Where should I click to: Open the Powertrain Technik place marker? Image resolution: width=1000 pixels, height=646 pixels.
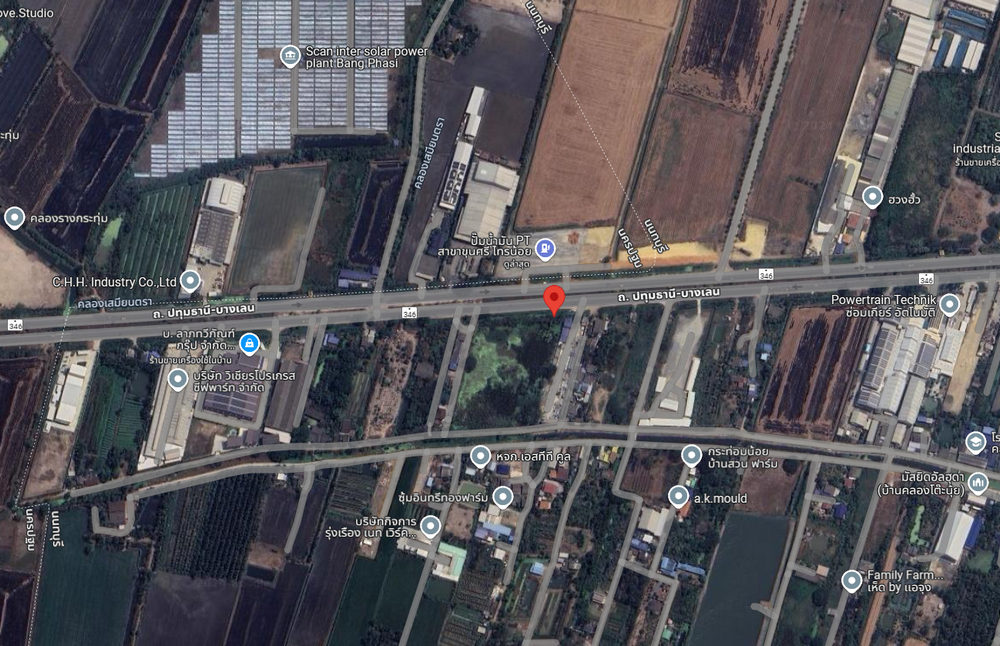[x=949, y=303]
